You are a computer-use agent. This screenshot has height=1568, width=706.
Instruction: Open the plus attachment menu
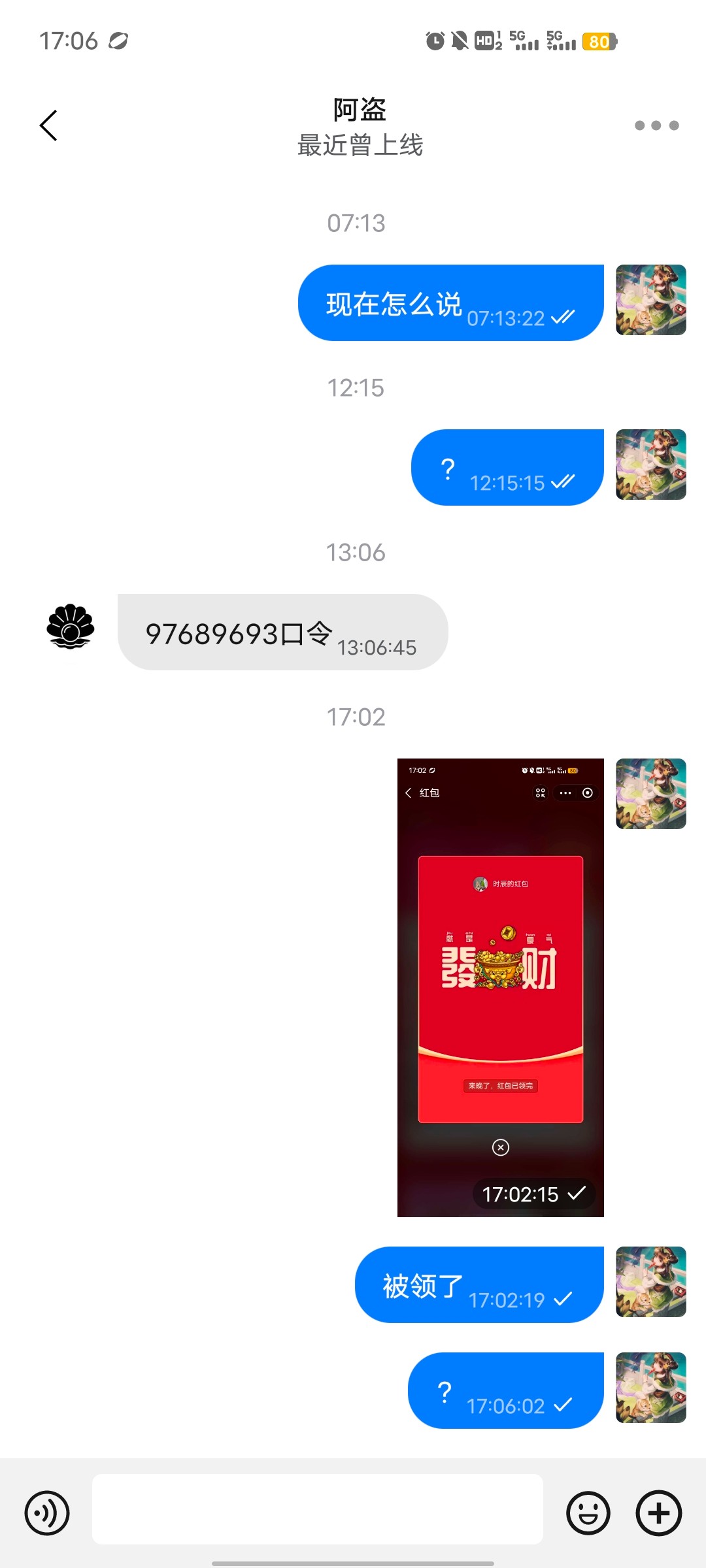tap(658, 1512)
